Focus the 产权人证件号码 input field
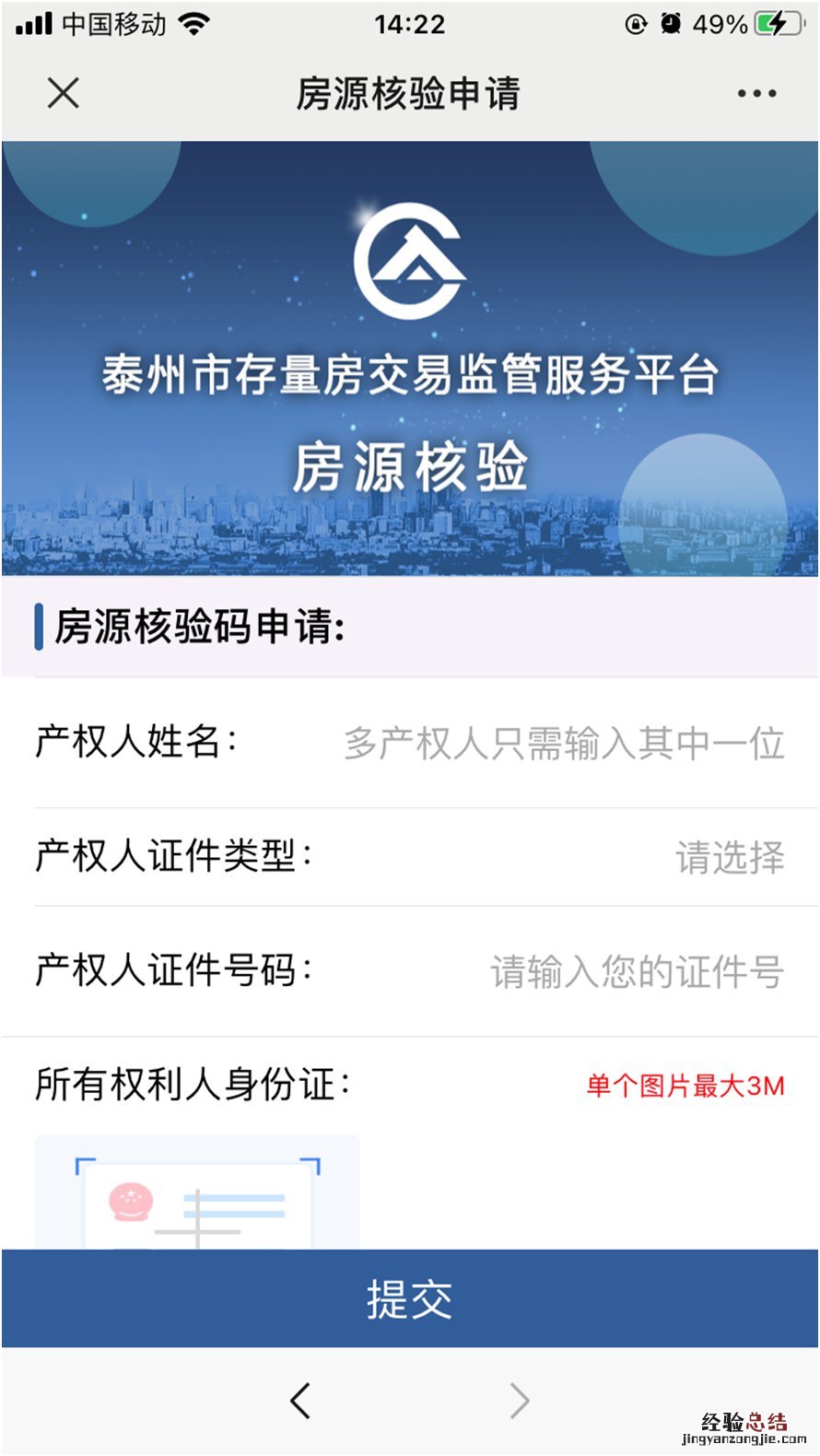Viewport: 820px width, 1456px height. tap(636, 971)
